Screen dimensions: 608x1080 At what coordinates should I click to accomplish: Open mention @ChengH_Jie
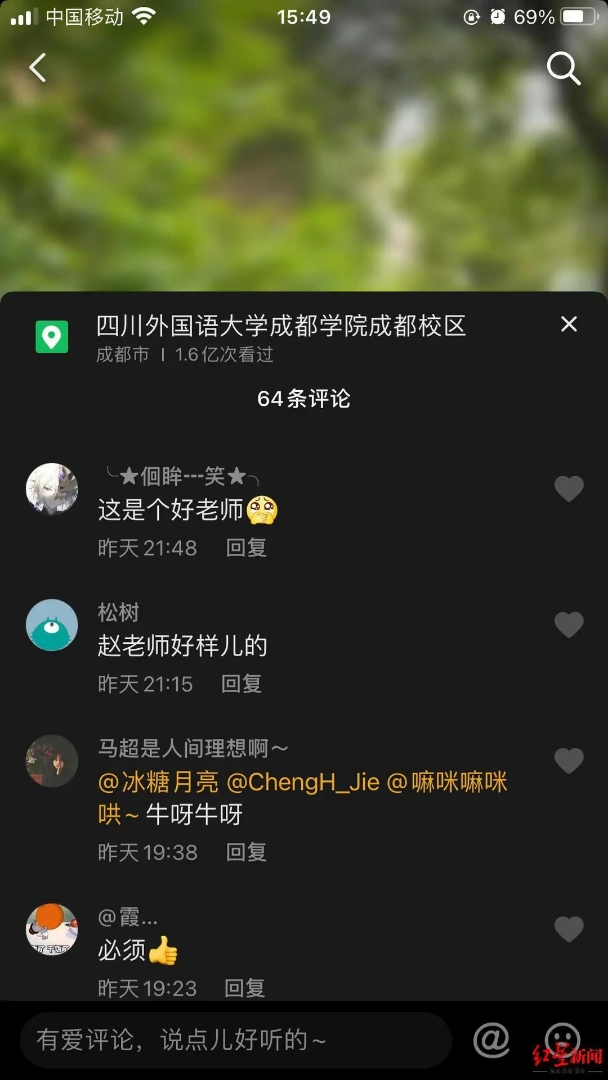click(x=303, y=782)
